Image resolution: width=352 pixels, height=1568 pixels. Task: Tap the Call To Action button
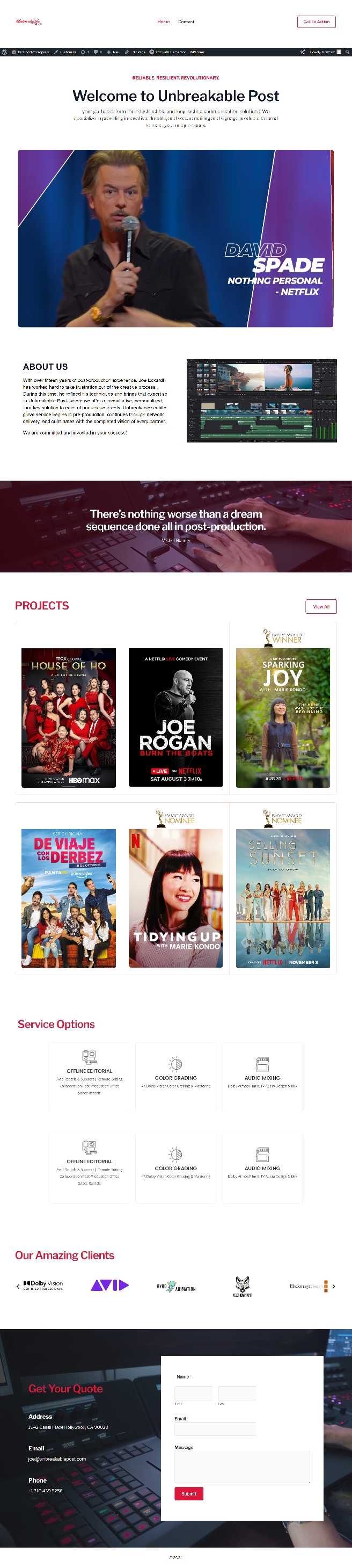[316, 22]
